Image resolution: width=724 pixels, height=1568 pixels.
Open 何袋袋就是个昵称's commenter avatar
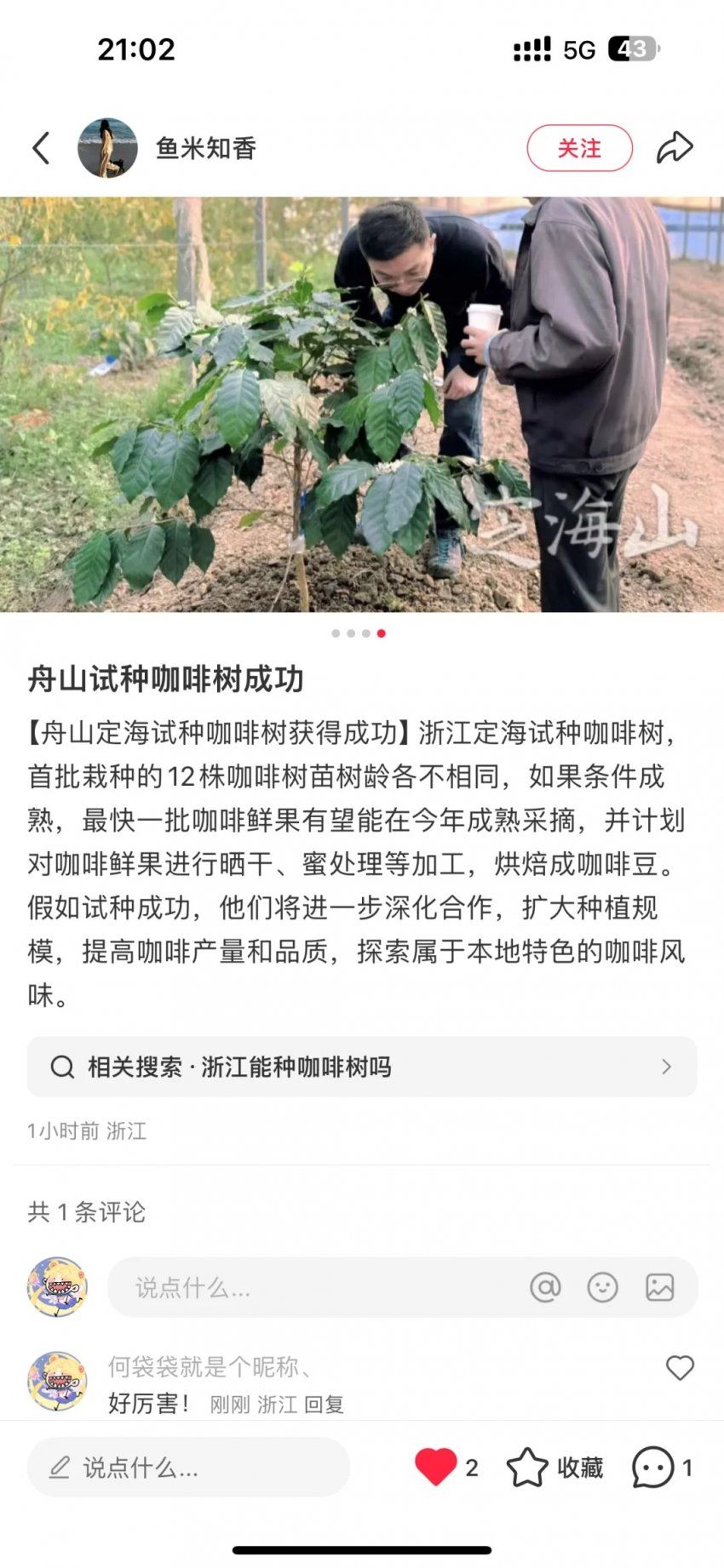(x=57, y=1381)
